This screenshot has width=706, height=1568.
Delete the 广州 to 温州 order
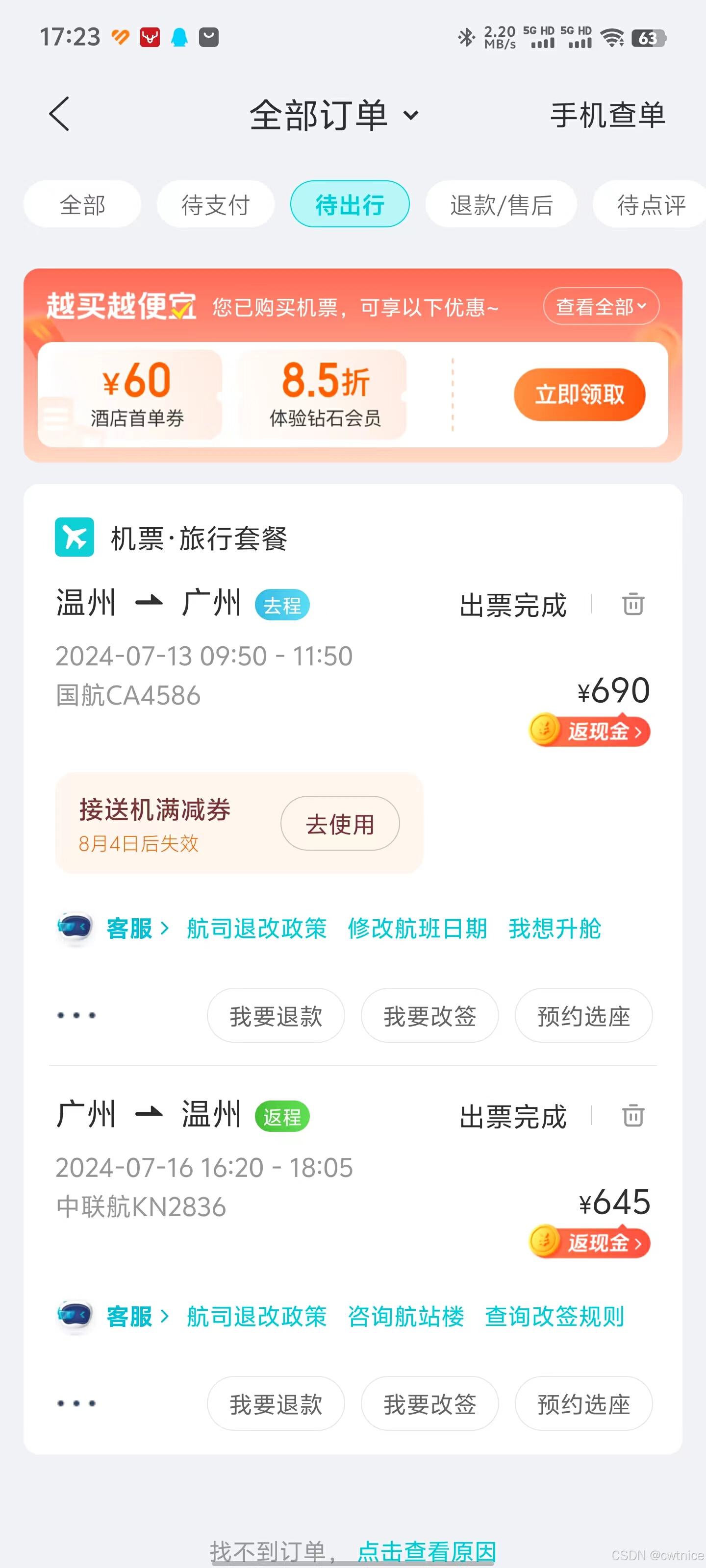[x=633, y=1116]
